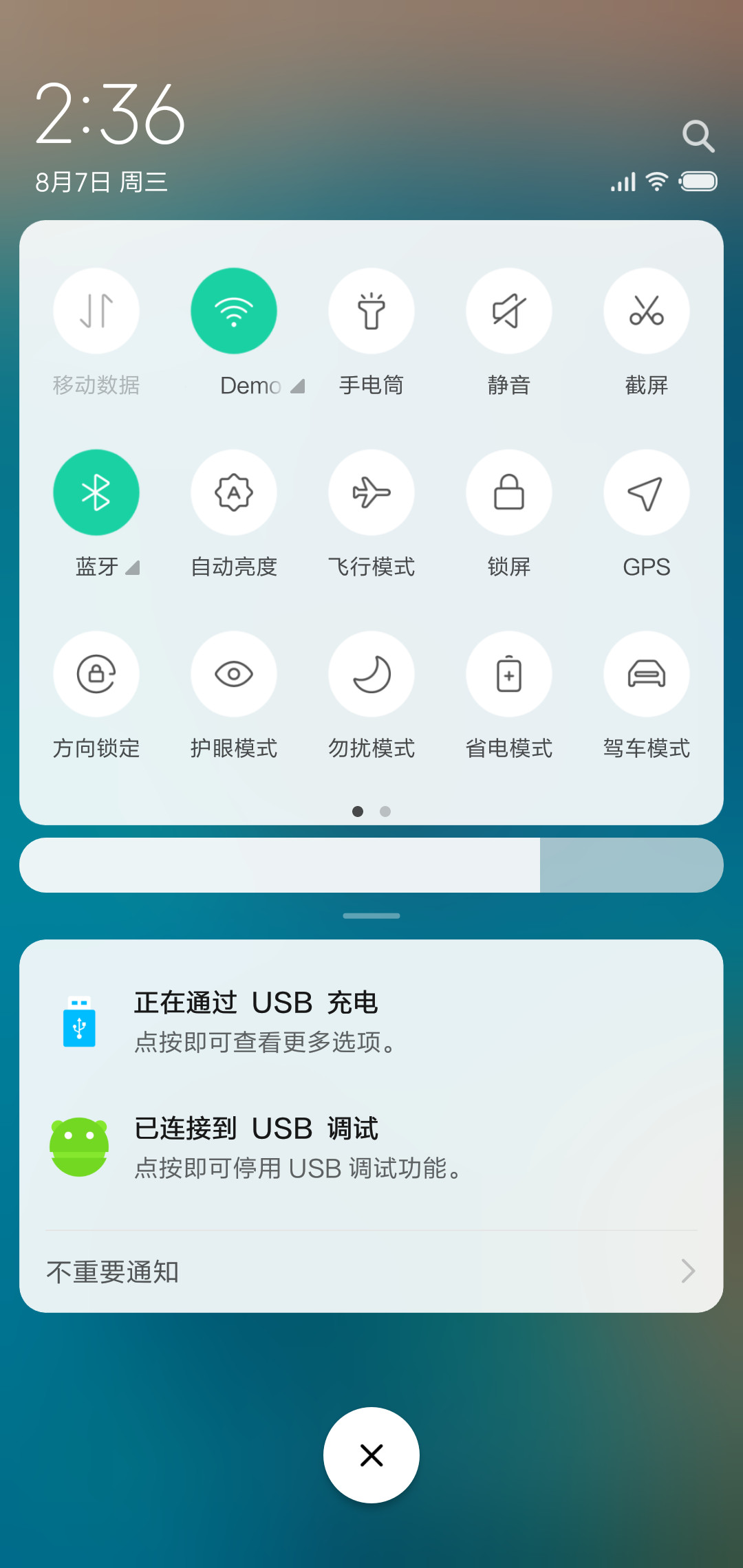Open the search icon at top right

click(x=698, y=136)
